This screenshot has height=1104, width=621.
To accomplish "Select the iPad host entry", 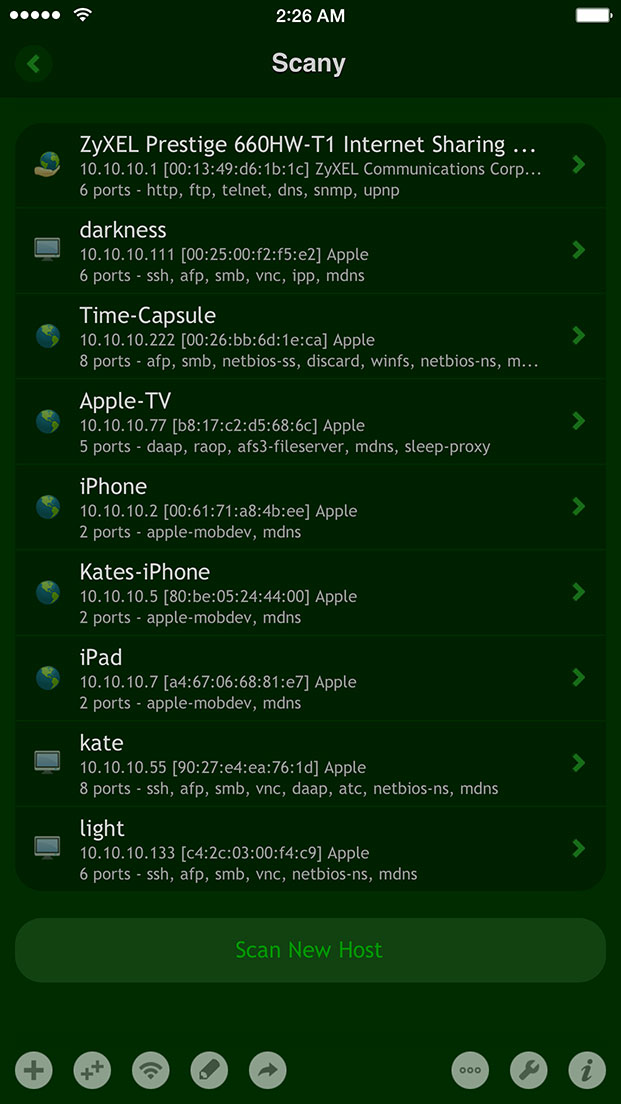I will pos(310,678).
